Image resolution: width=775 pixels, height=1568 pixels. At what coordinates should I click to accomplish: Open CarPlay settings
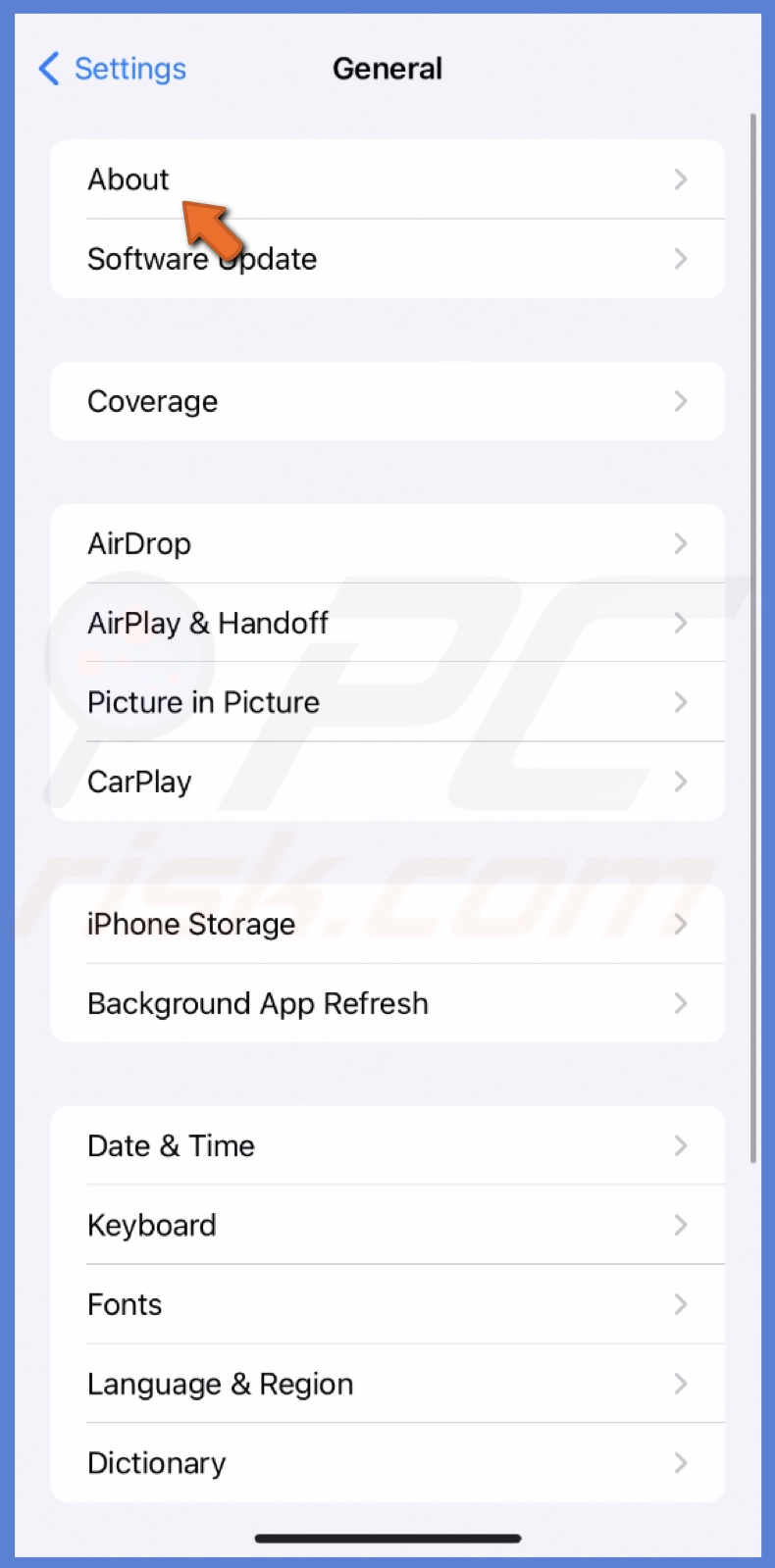pos(387,782)
